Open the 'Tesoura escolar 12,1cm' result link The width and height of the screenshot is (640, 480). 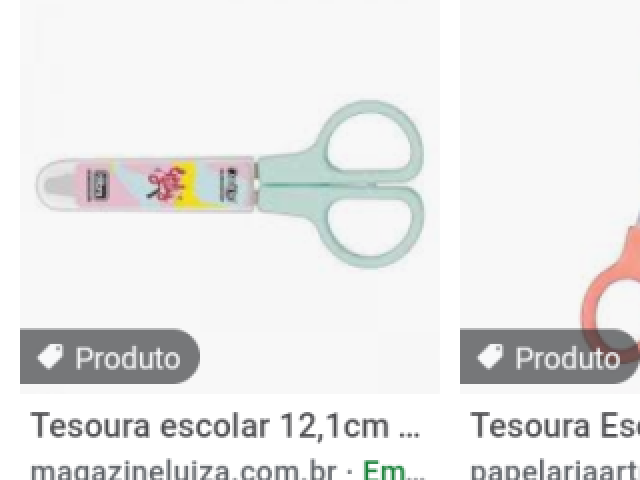pyautogui.click(x=224, y=426)
